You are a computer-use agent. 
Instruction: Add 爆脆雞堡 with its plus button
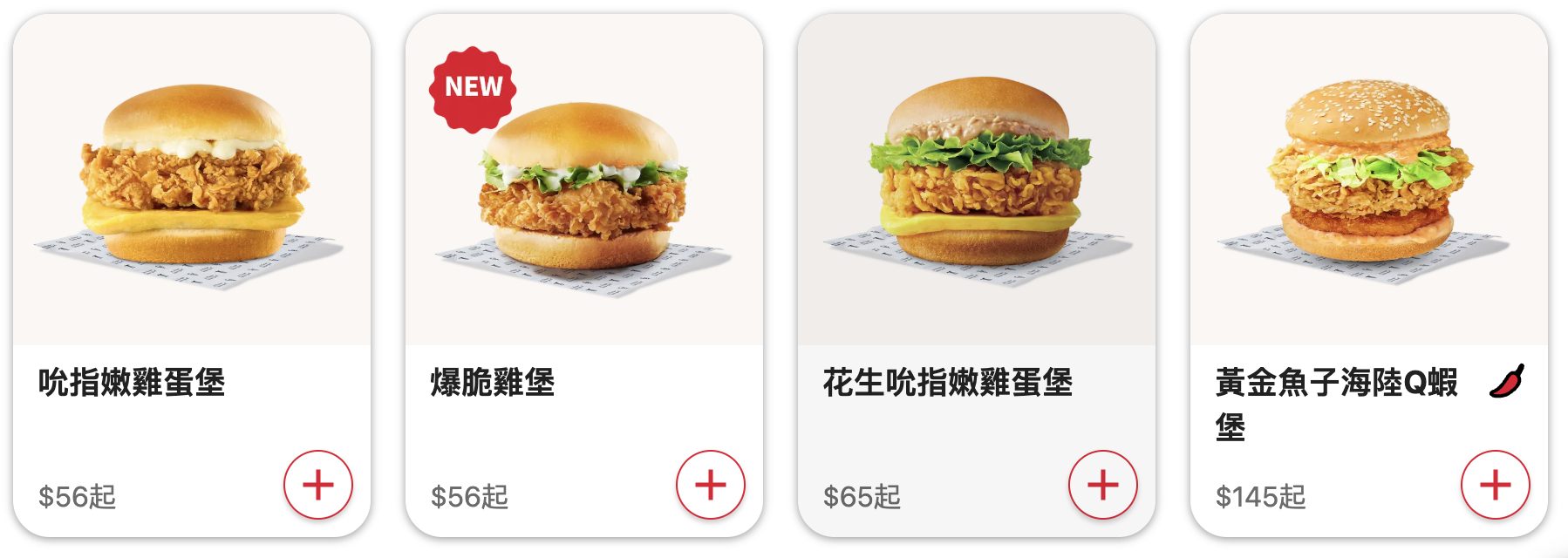711,485
